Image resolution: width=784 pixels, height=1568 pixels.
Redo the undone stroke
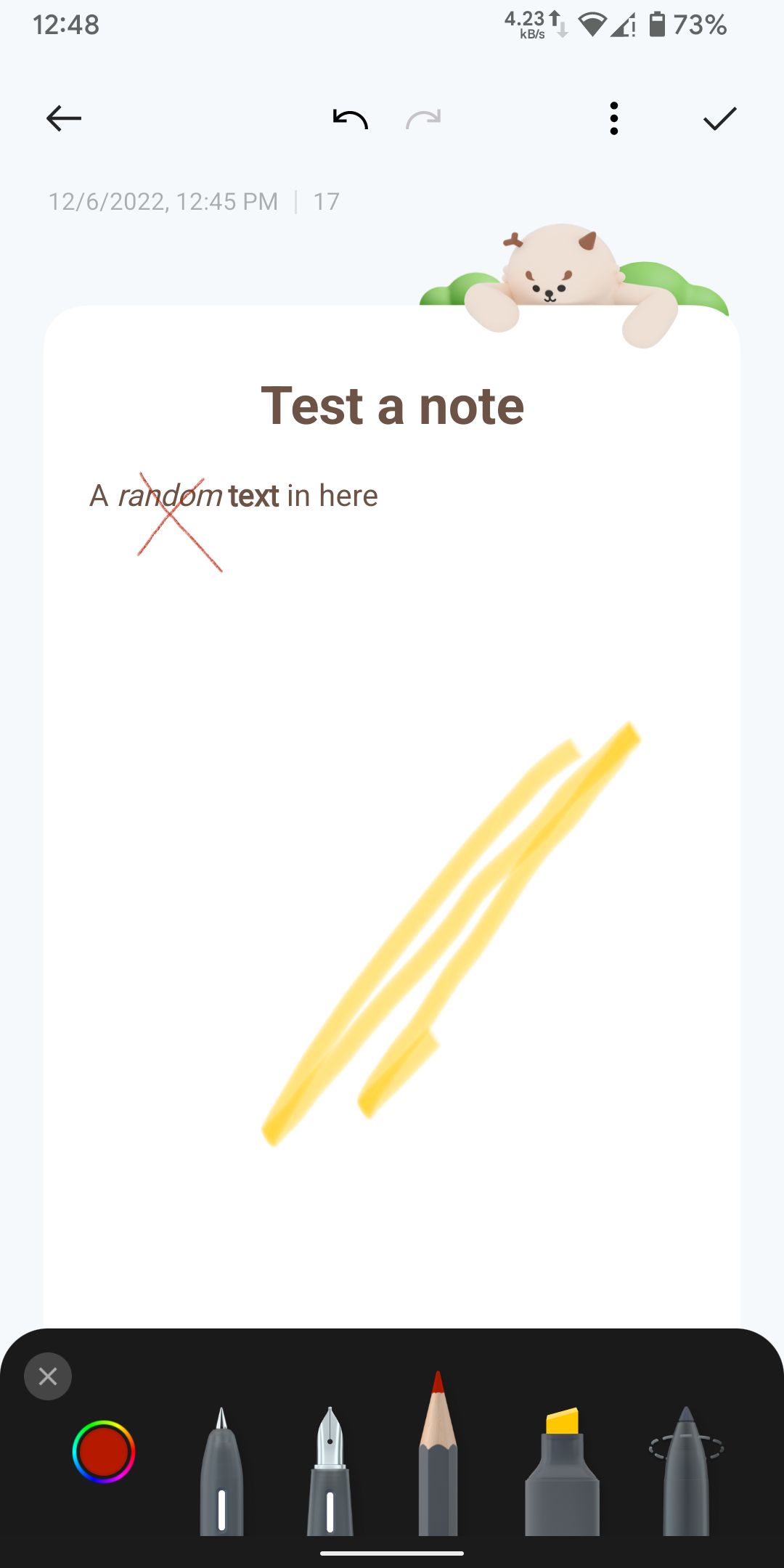click(423, 118)
